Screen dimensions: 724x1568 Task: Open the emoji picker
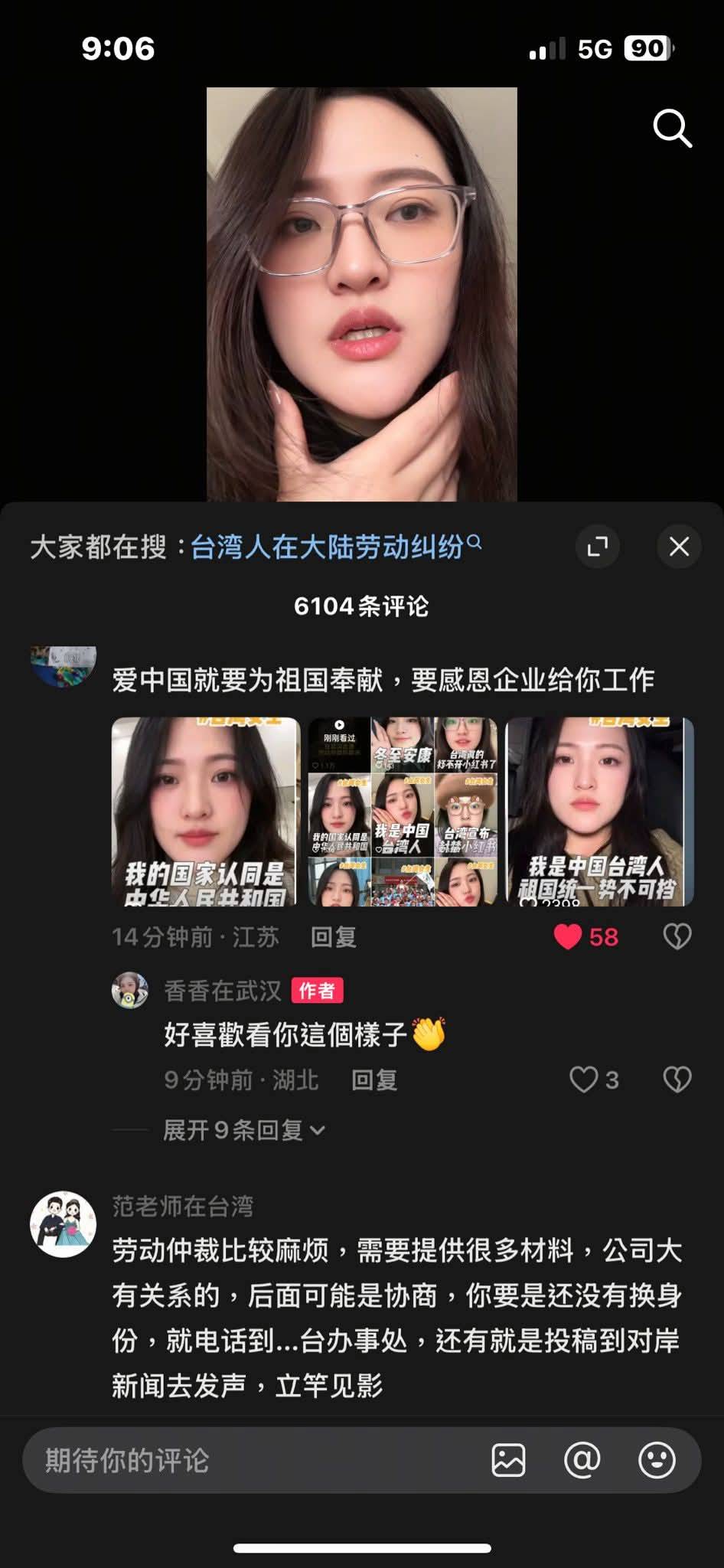click(657, 1460)
